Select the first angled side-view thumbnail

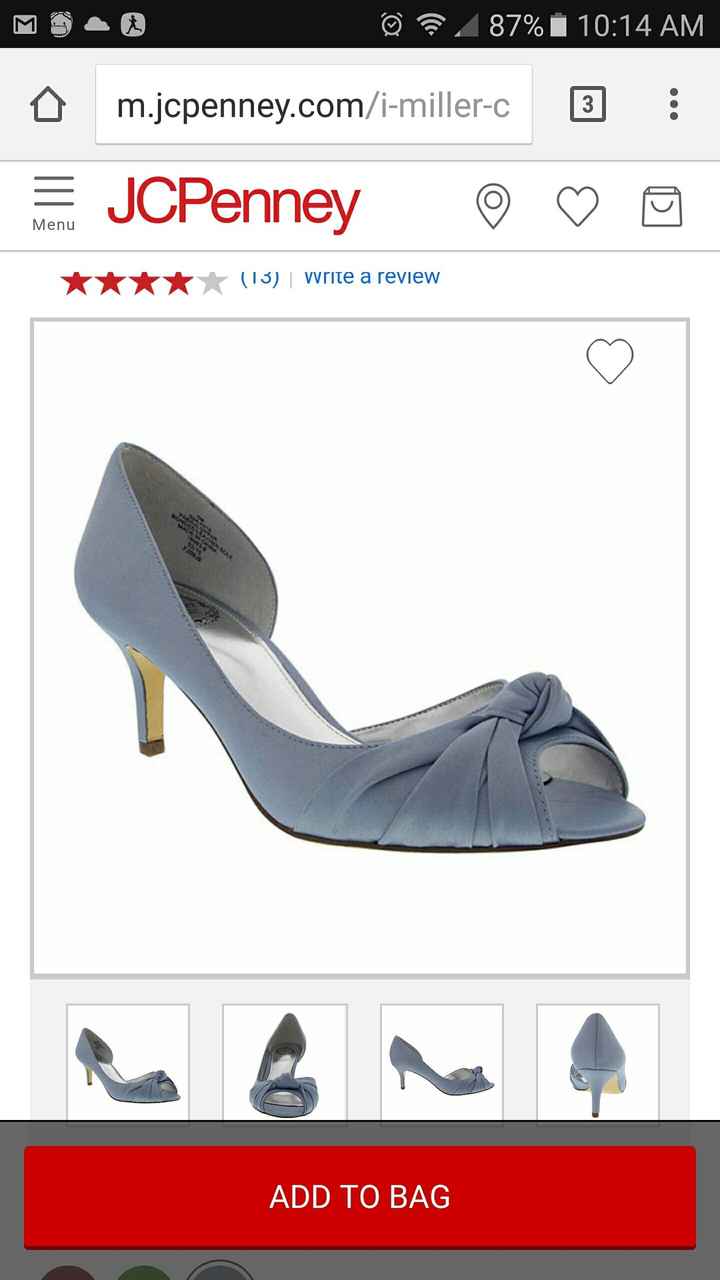[x=128, y=1062]
